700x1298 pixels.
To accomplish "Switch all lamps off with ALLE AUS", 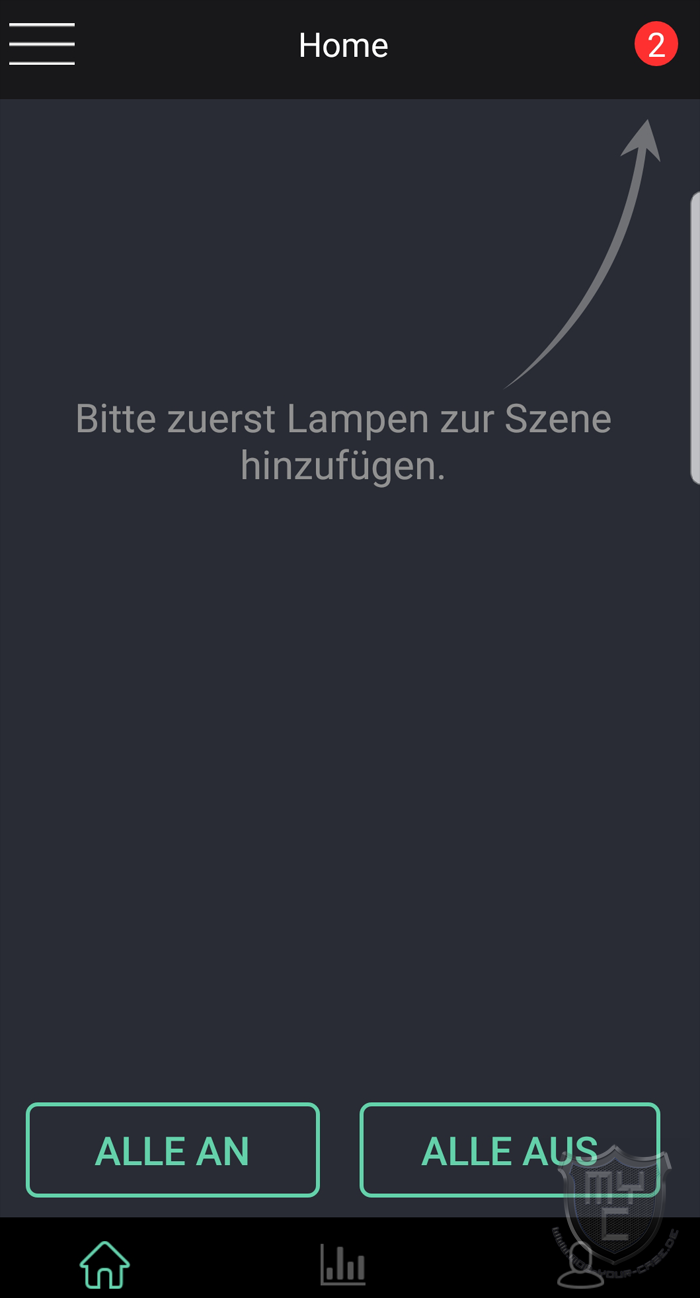I will [510, 1150].
